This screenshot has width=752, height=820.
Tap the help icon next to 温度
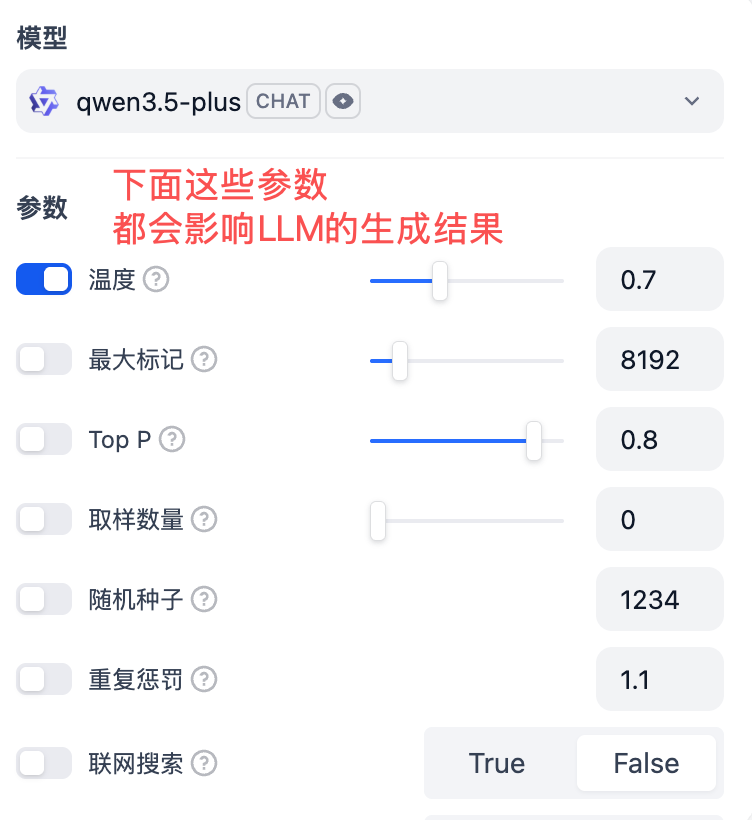tap(156, 279)
